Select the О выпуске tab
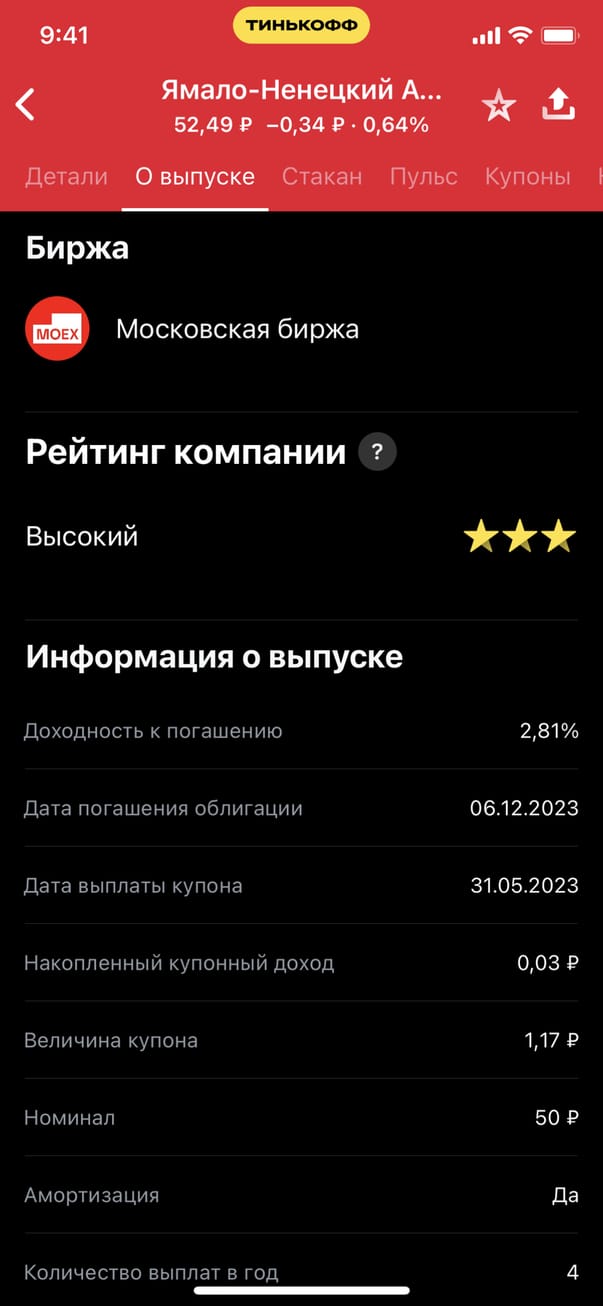This screenshot has height=1306, width=603. tap(195, 177)
